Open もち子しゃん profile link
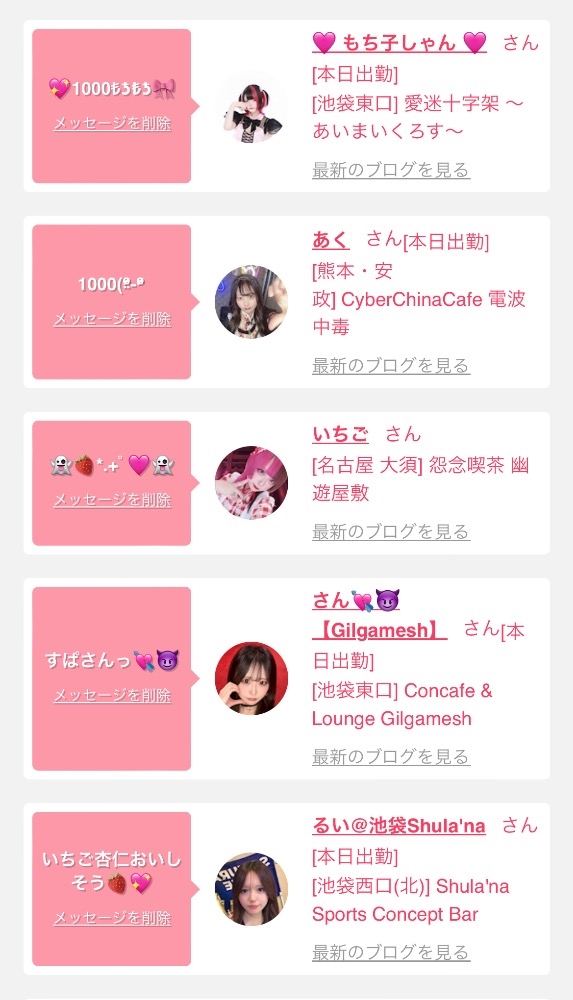573x1000 pixels. point(399,43)
